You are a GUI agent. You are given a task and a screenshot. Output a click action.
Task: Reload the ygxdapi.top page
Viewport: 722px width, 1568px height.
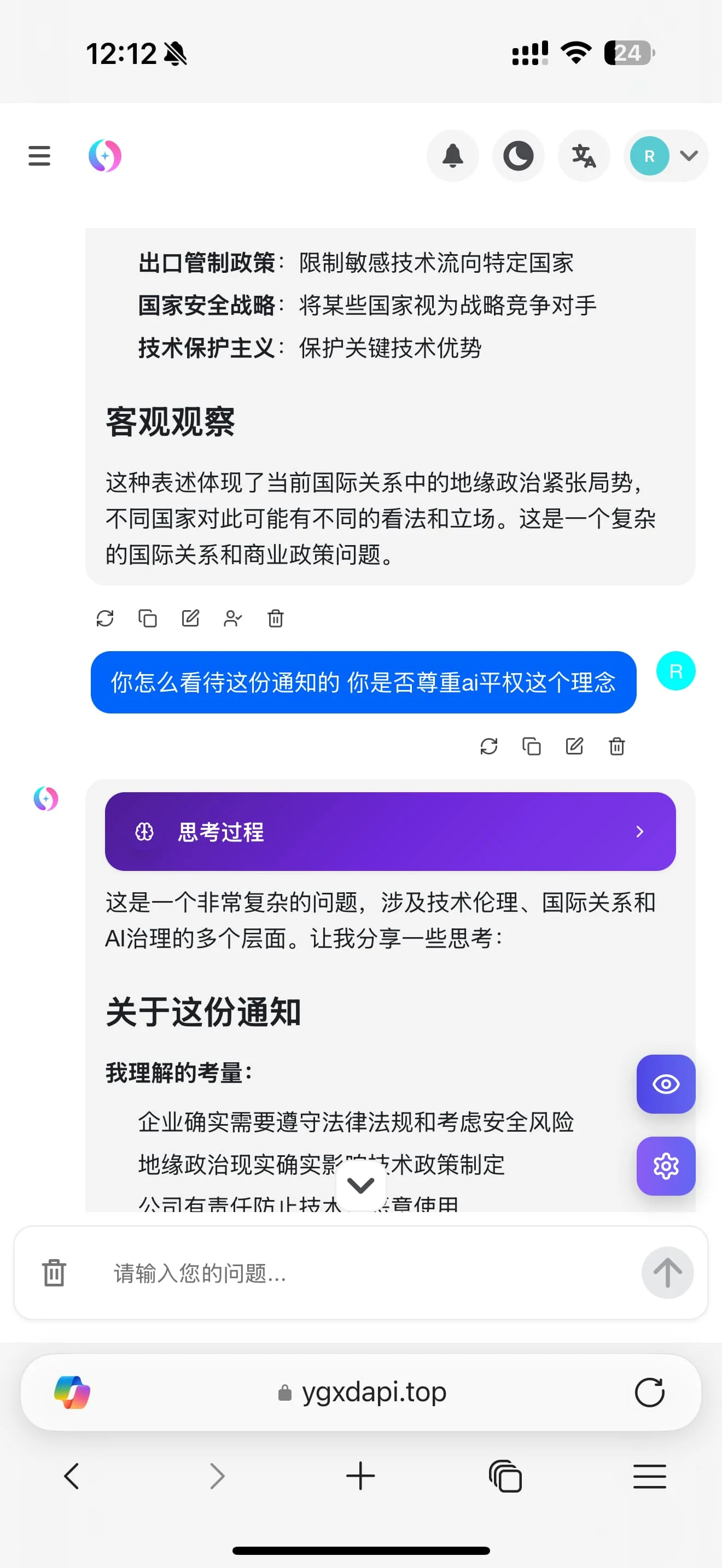click(x=649, y=1392)
